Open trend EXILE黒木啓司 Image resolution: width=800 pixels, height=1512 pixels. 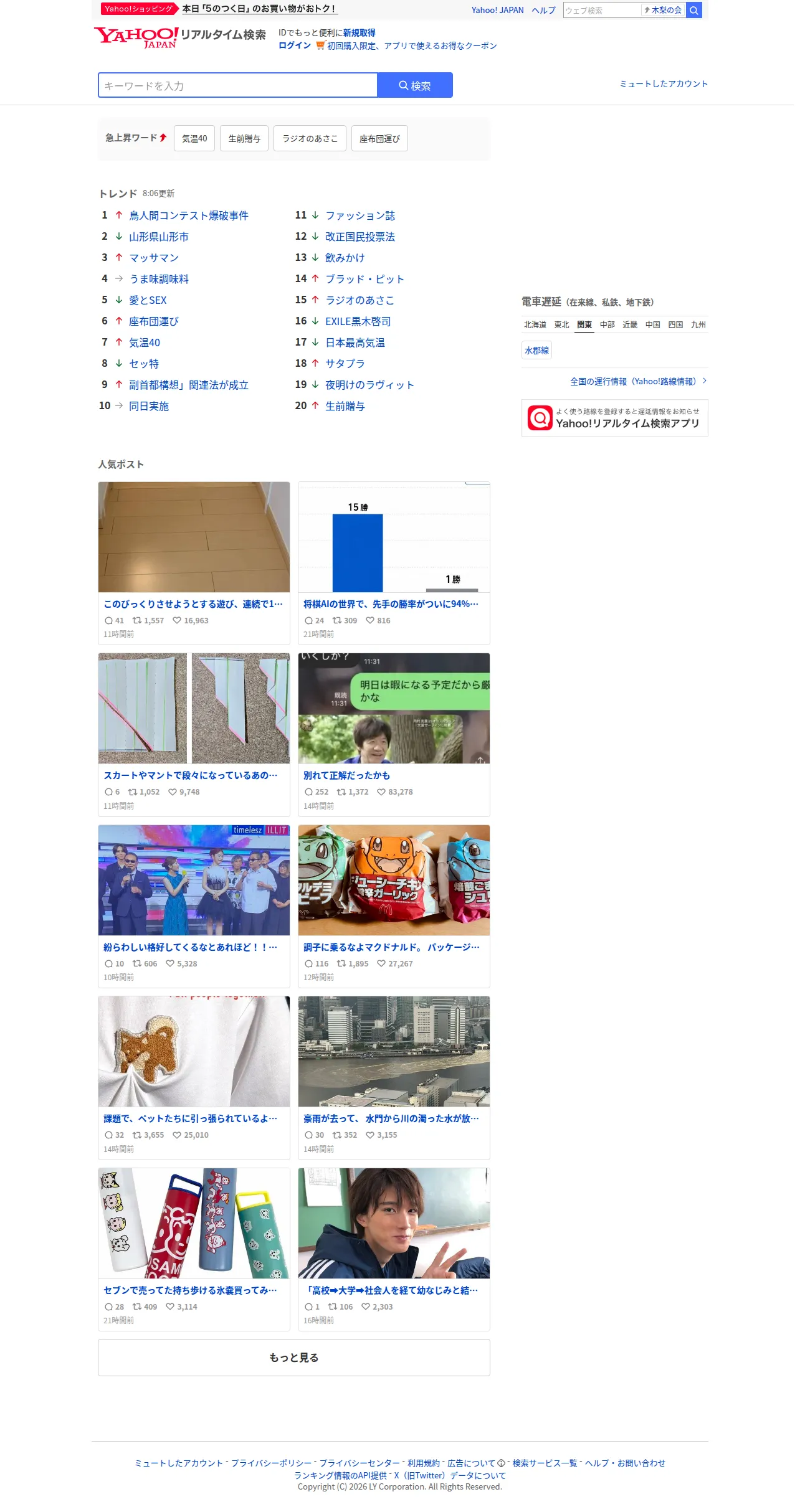[358, 321]
